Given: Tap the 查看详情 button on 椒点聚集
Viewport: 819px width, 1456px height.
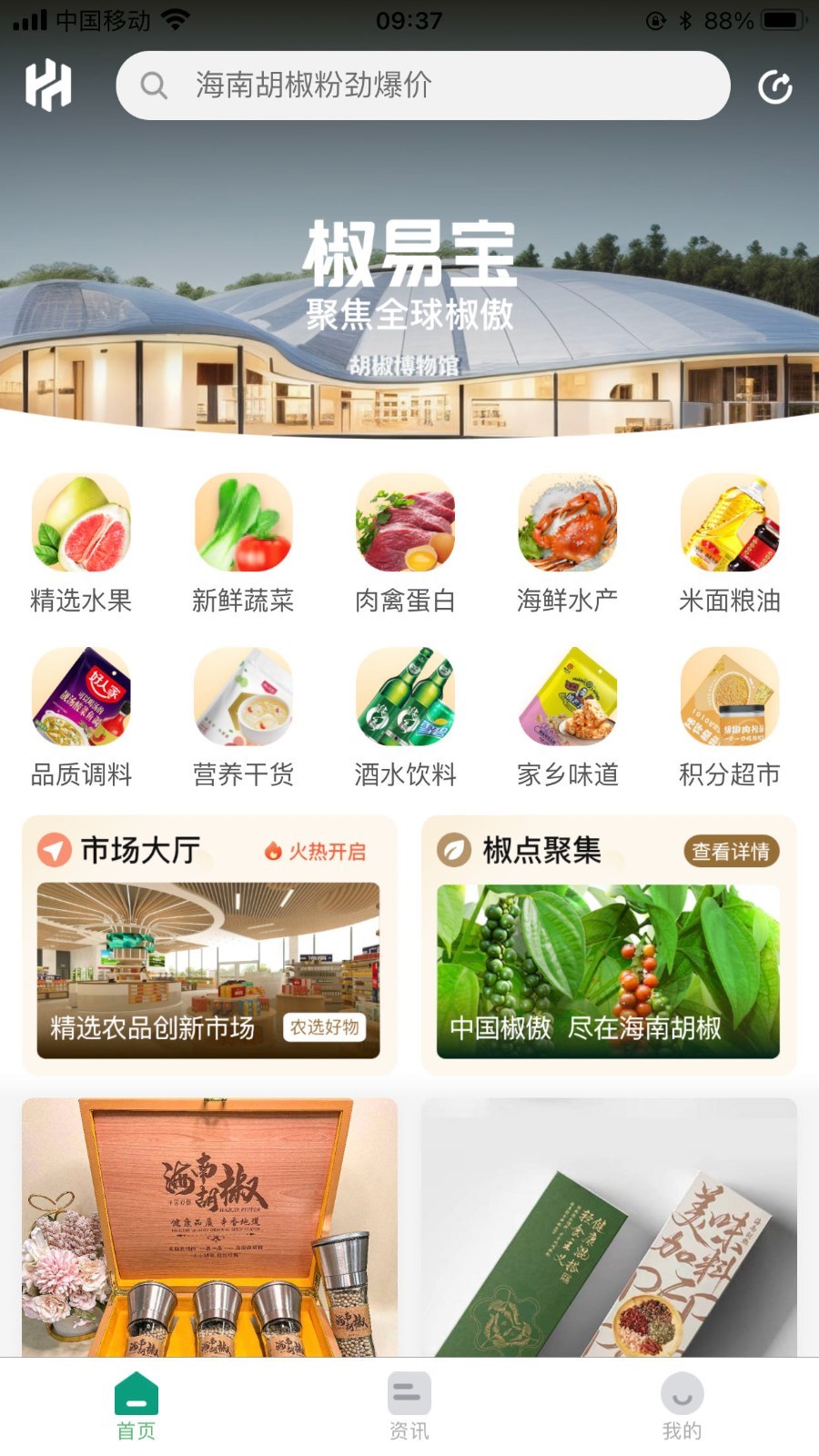Looking at the screenshot, I should 733,850.
